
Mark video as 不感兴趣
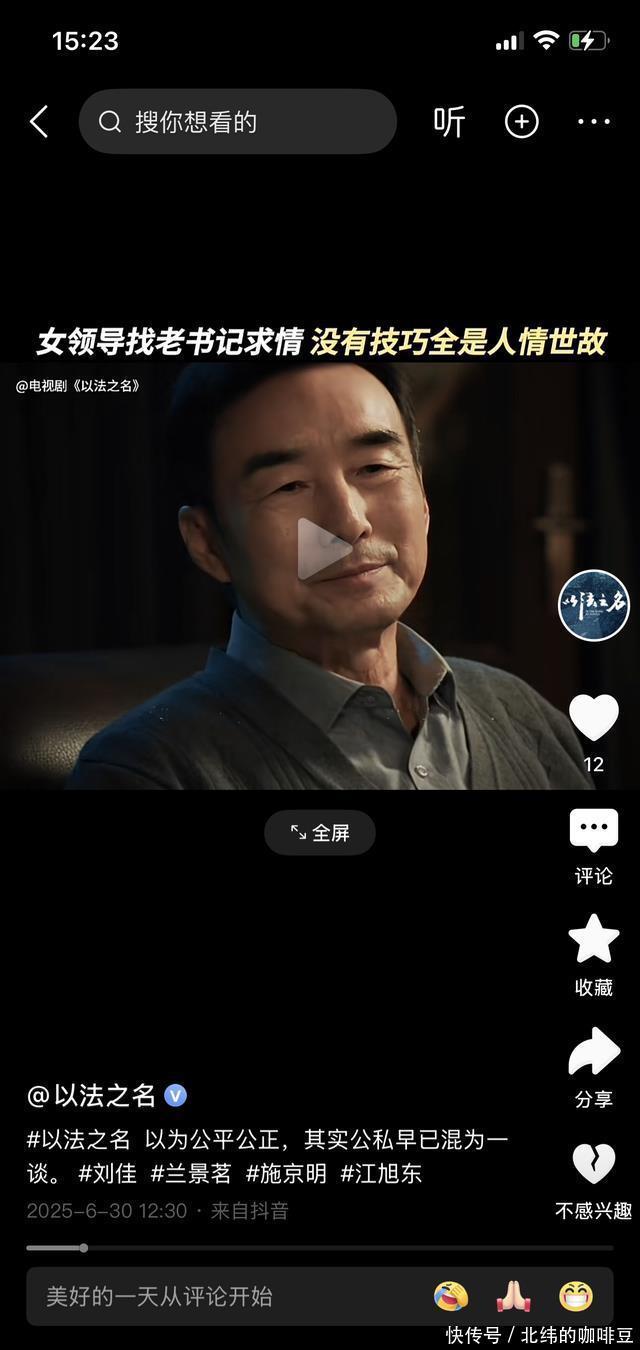[593, 1166]
